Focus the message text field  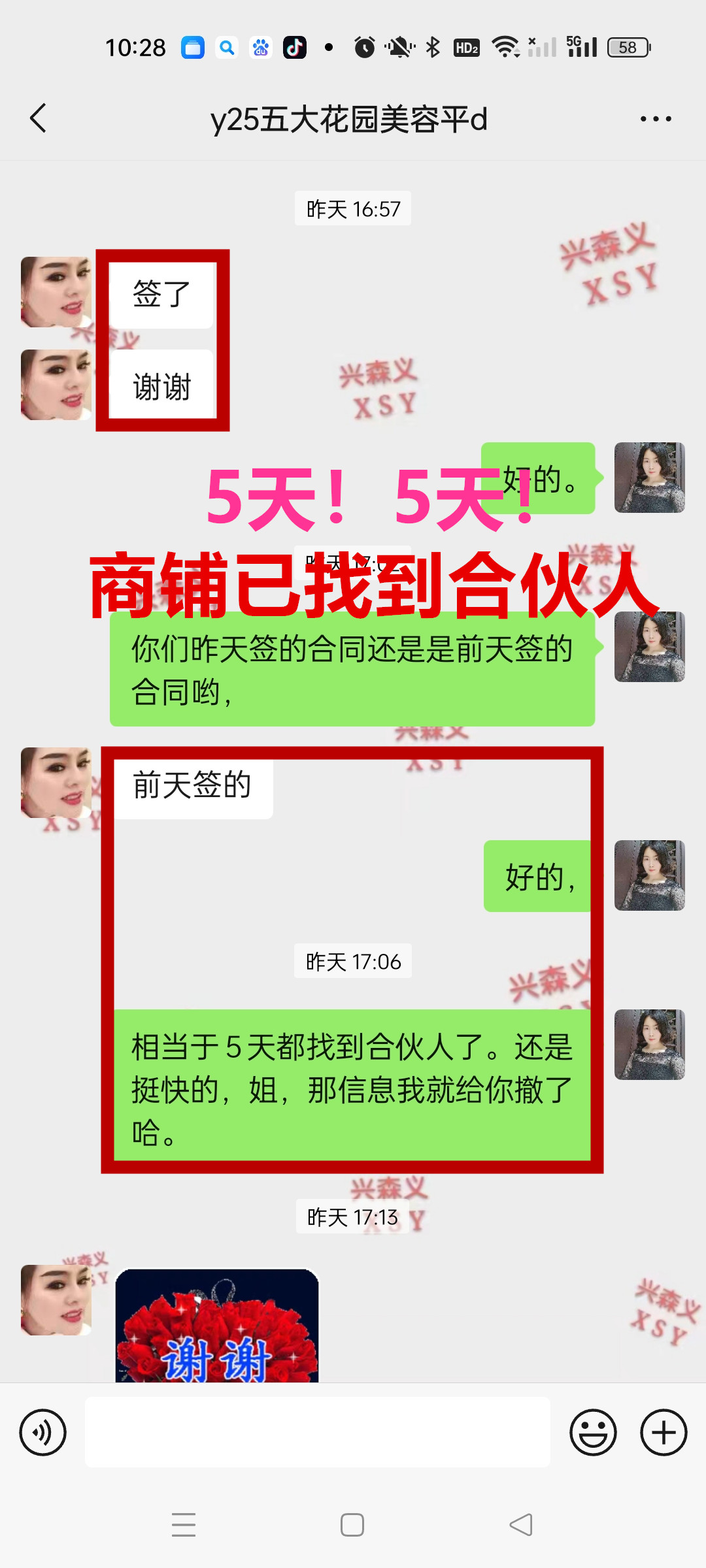[318, 1433]
